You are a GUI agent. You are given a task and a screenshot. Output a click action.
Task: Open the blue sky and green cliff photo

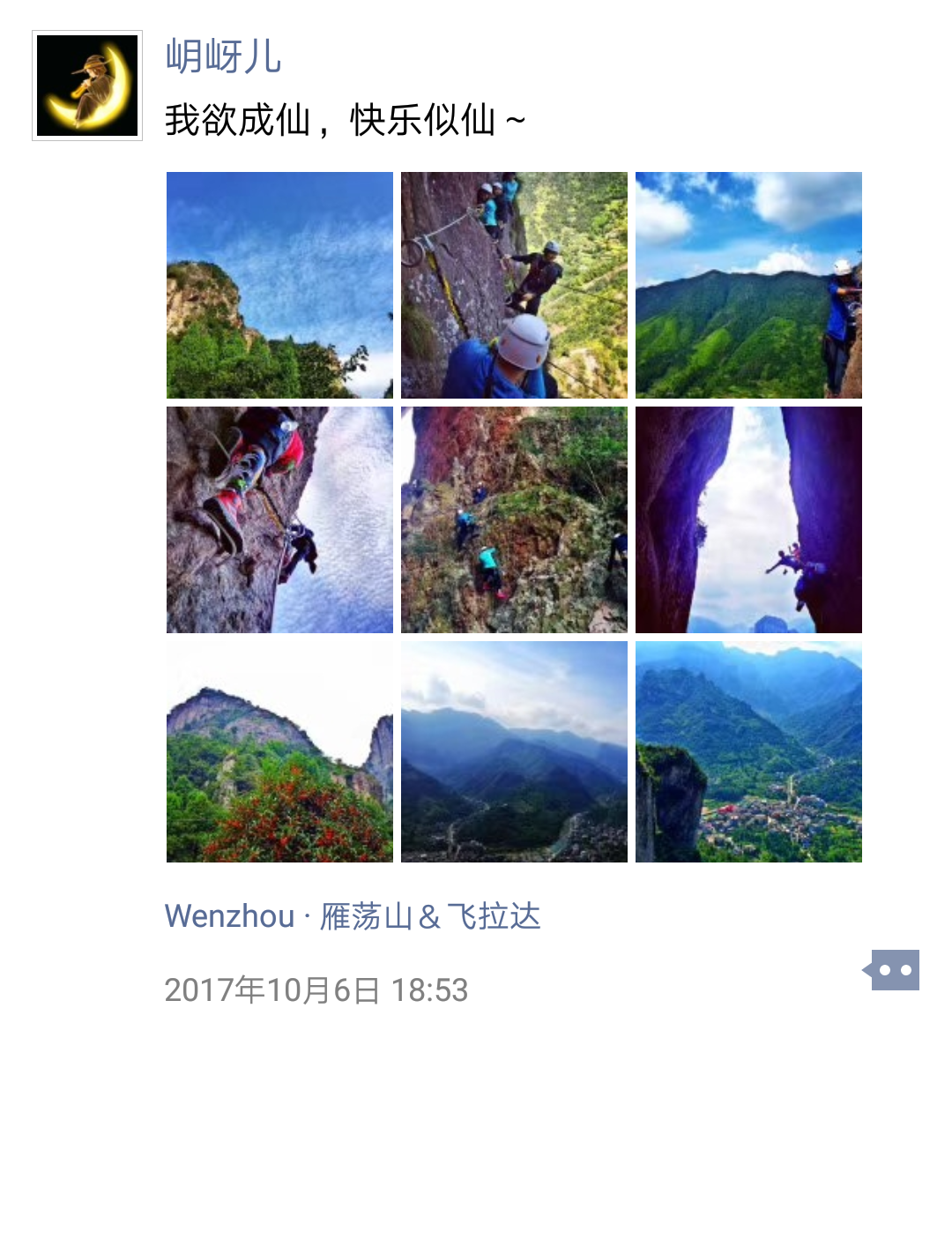tap(279, 285)
